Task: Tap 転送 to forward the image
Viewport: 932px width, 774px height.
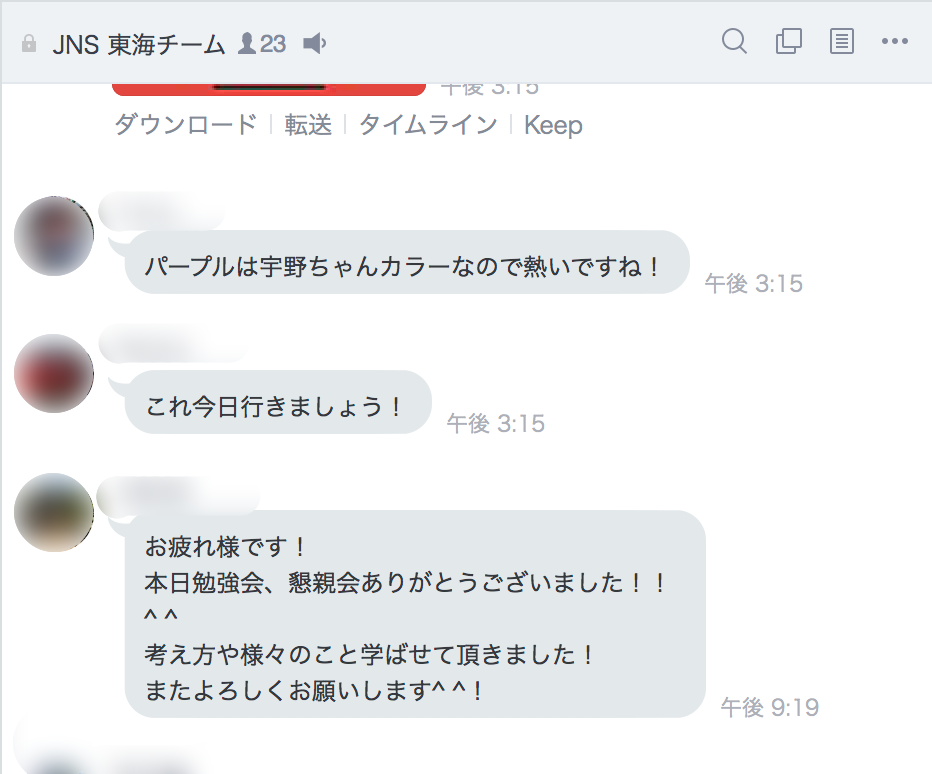Action: tap(308, 125)
